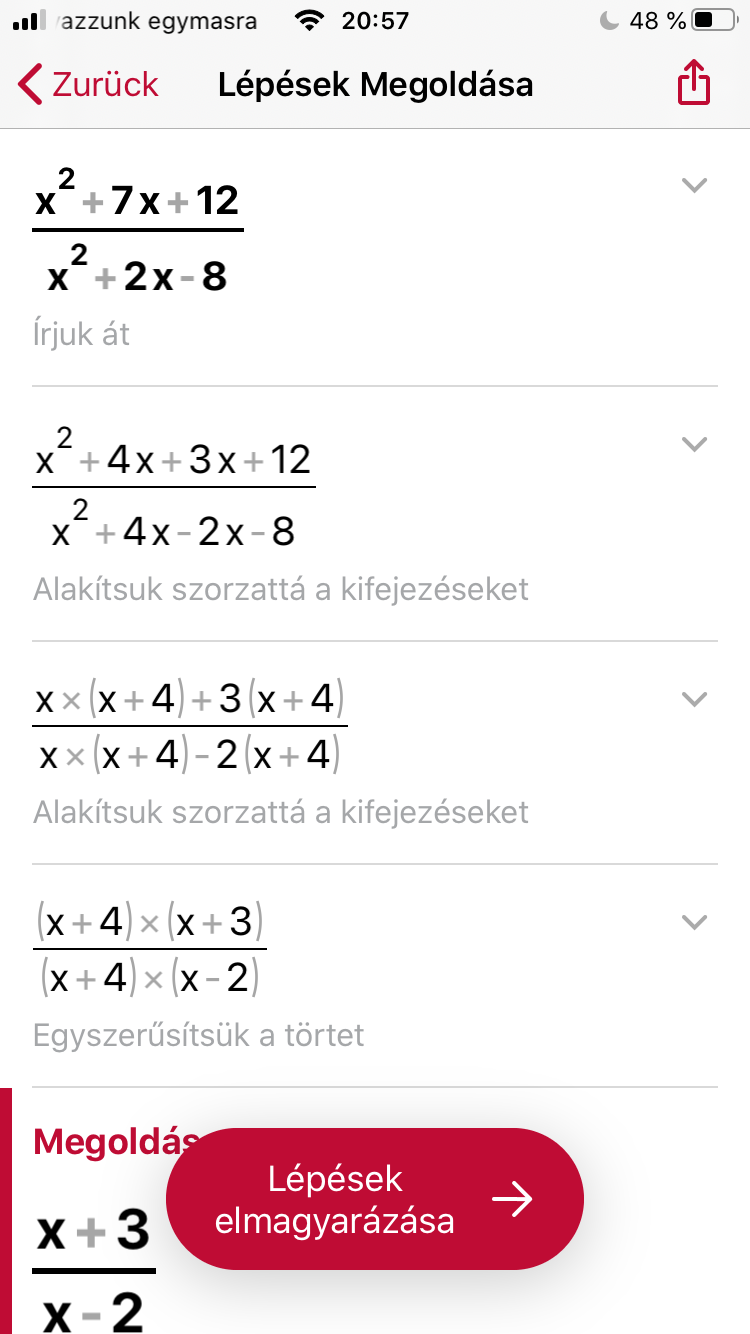Expand the 'Egyszerűsítsük a törtet' step
The height and width of the screenshot is (1334, 750).
point(693,921)
